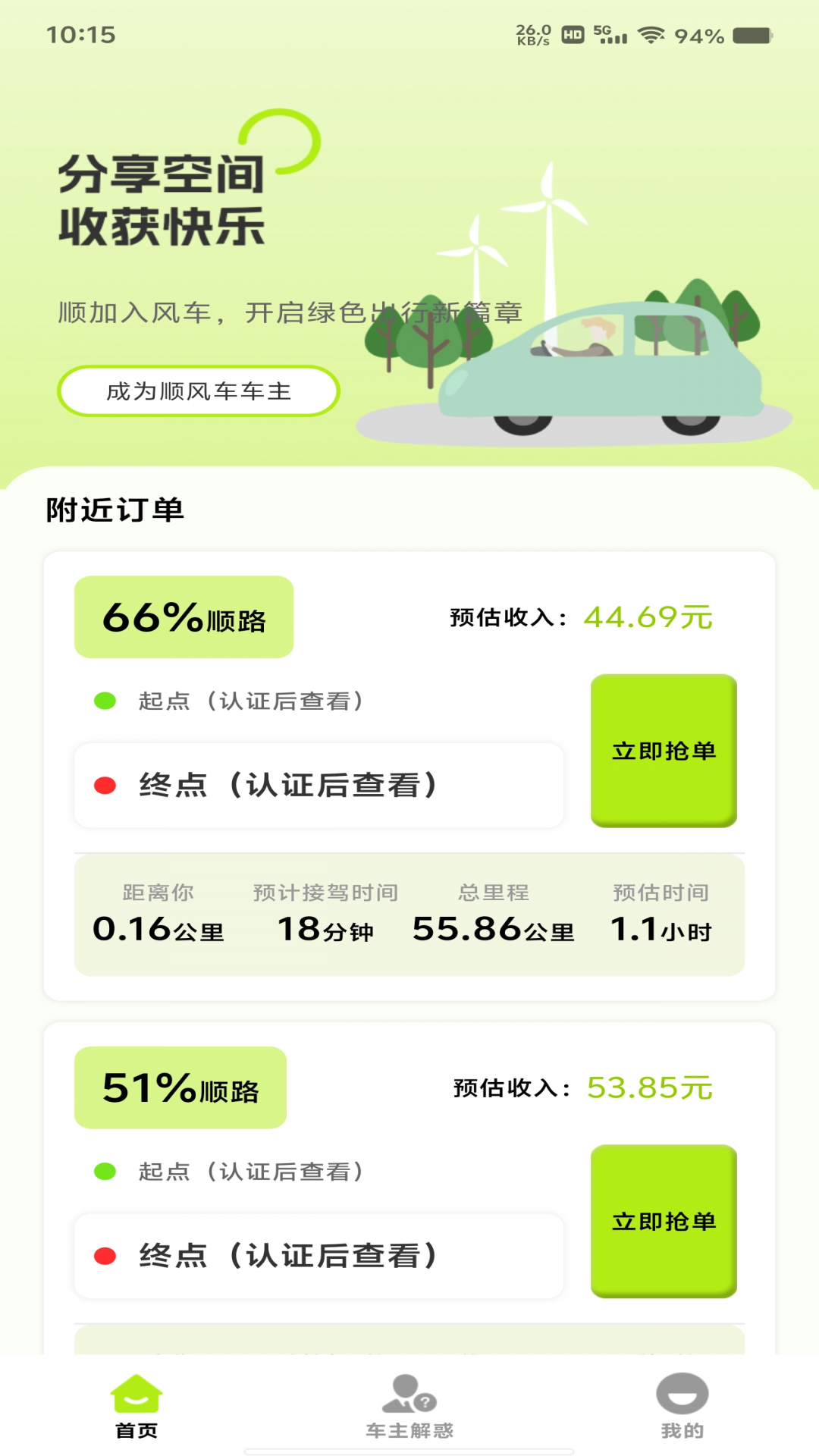819x1456 pixels.
Task: Go to the 车主解惑 tab
Action: pos(409,1407)
